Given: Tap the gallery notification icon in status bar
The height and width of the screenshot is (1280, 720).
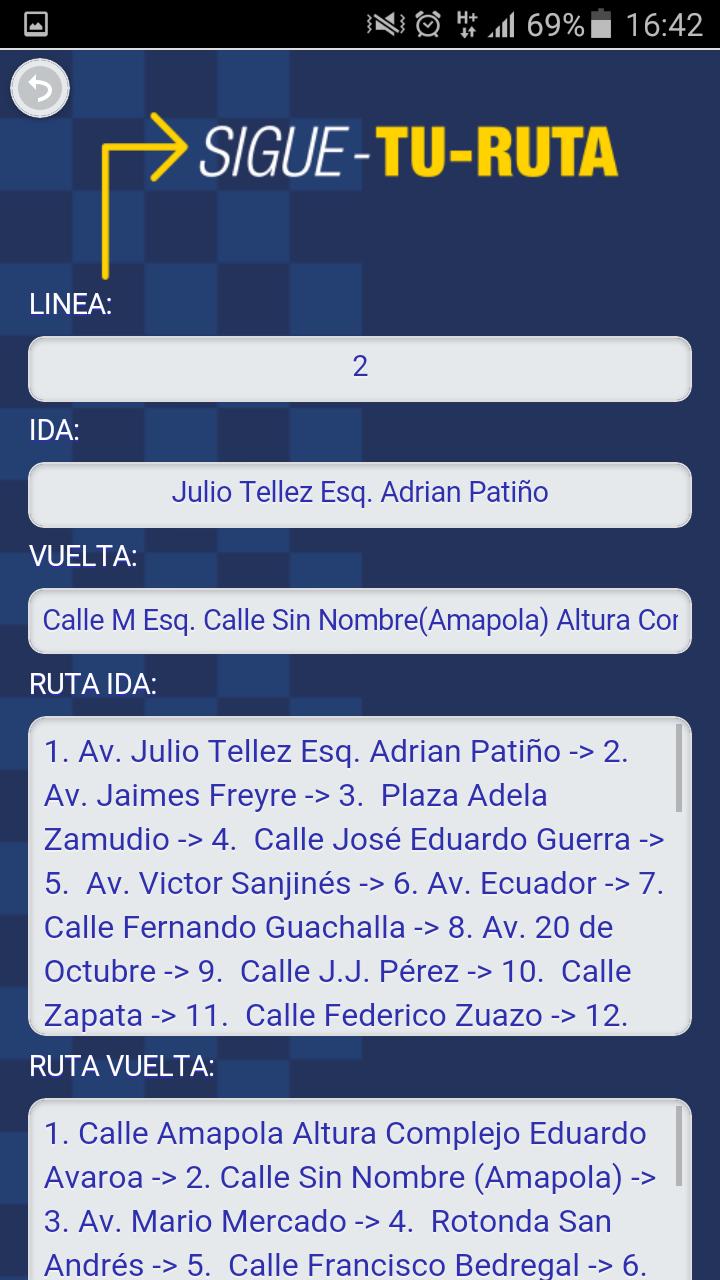Looking at the screenshot, I should point(34,23).
